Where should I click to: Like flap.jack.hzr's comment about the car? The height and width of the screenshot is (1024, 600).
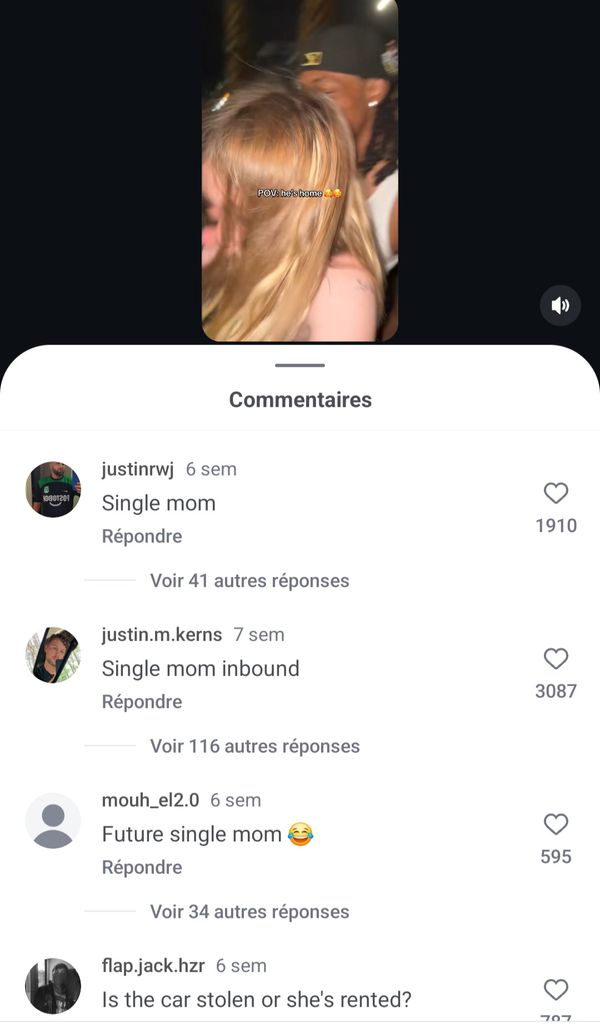pyautogui.click(x=556, y=990)
